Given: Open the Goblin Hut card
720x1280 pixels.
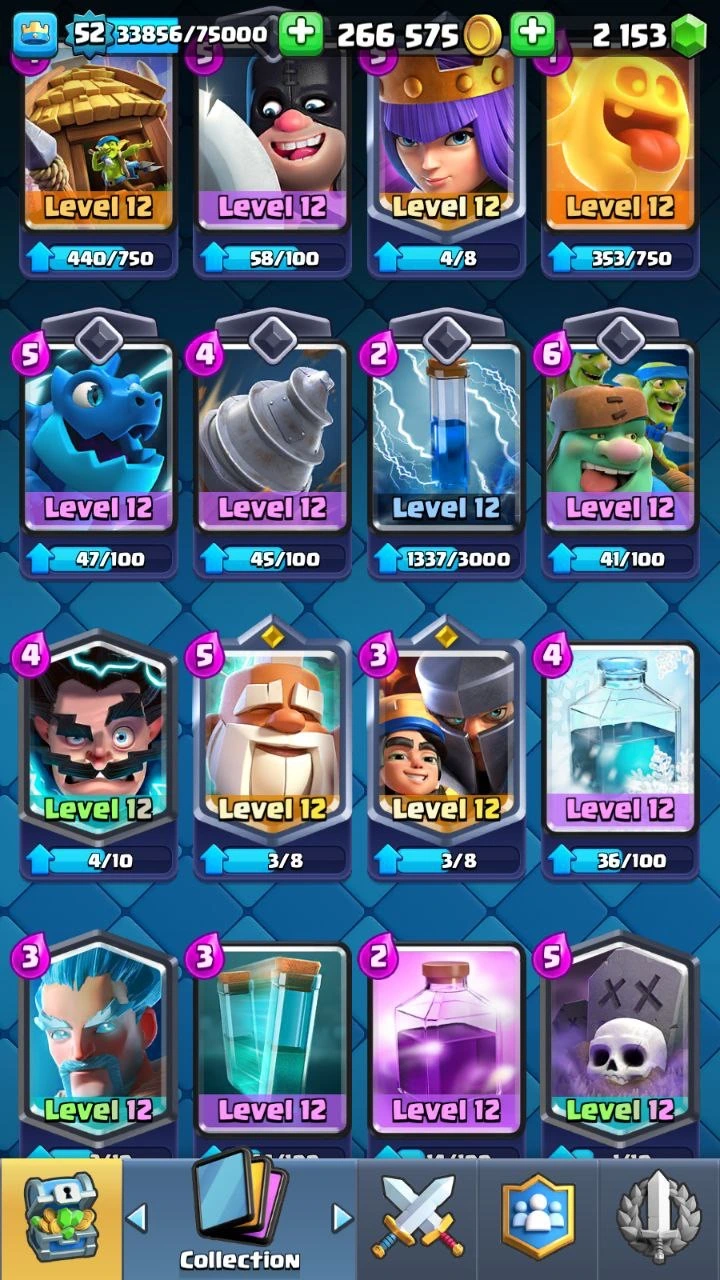Looking at the screenshot, I should point(98,150).
